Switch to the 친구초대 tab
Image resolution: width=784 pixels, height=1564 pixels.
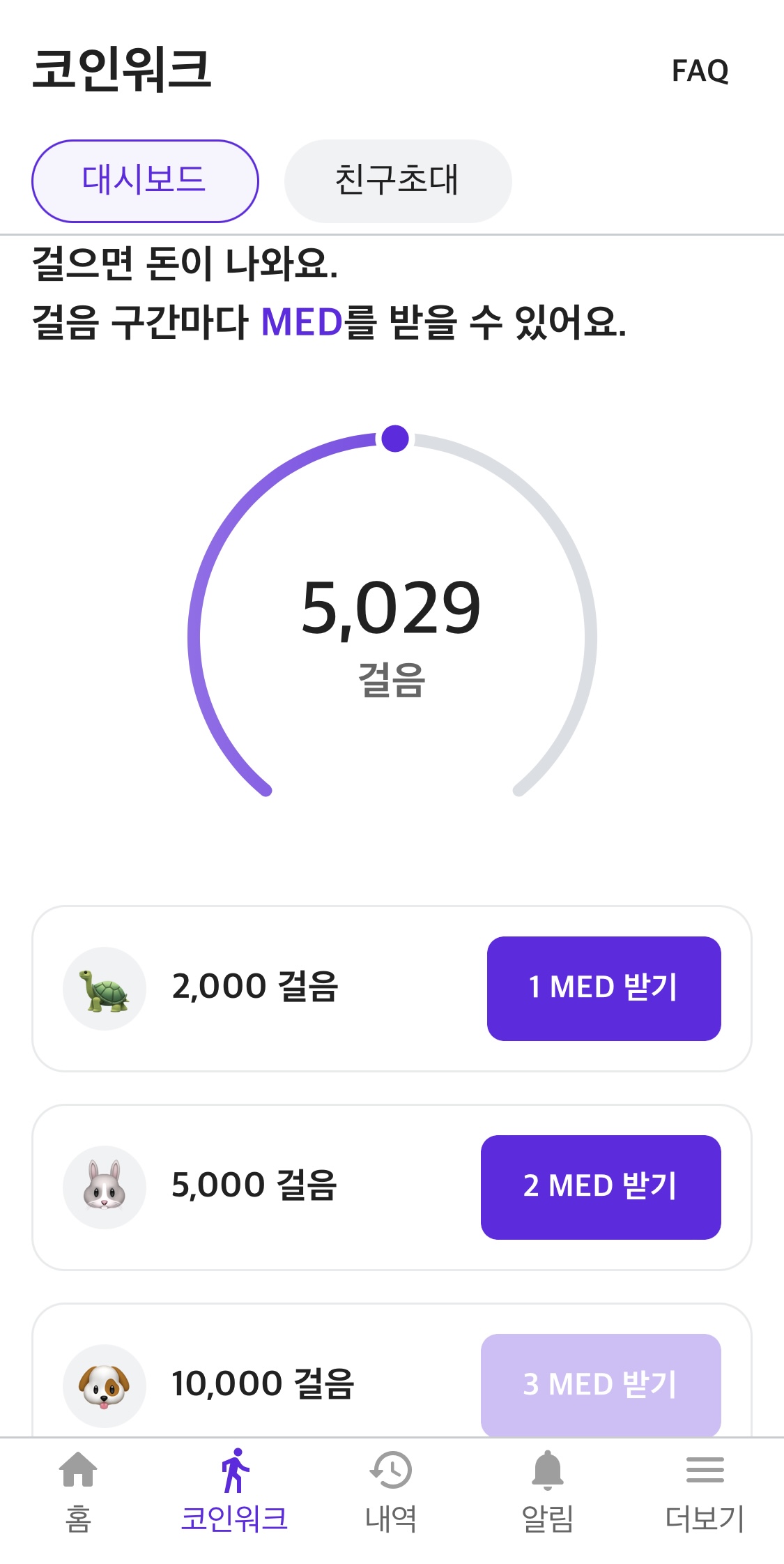pos(398,181)
